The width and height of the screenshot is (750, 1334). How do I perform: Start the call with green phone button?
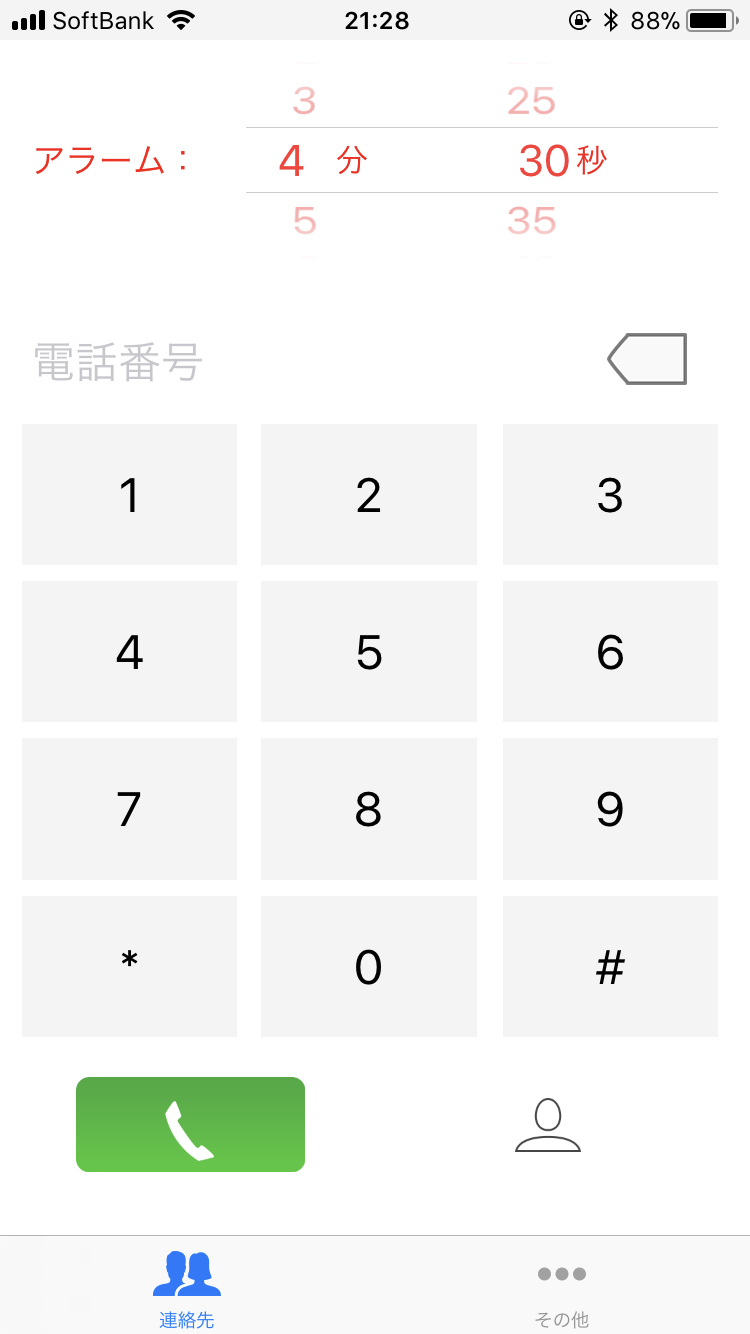pyautogui.click(x=190, y=1125)
